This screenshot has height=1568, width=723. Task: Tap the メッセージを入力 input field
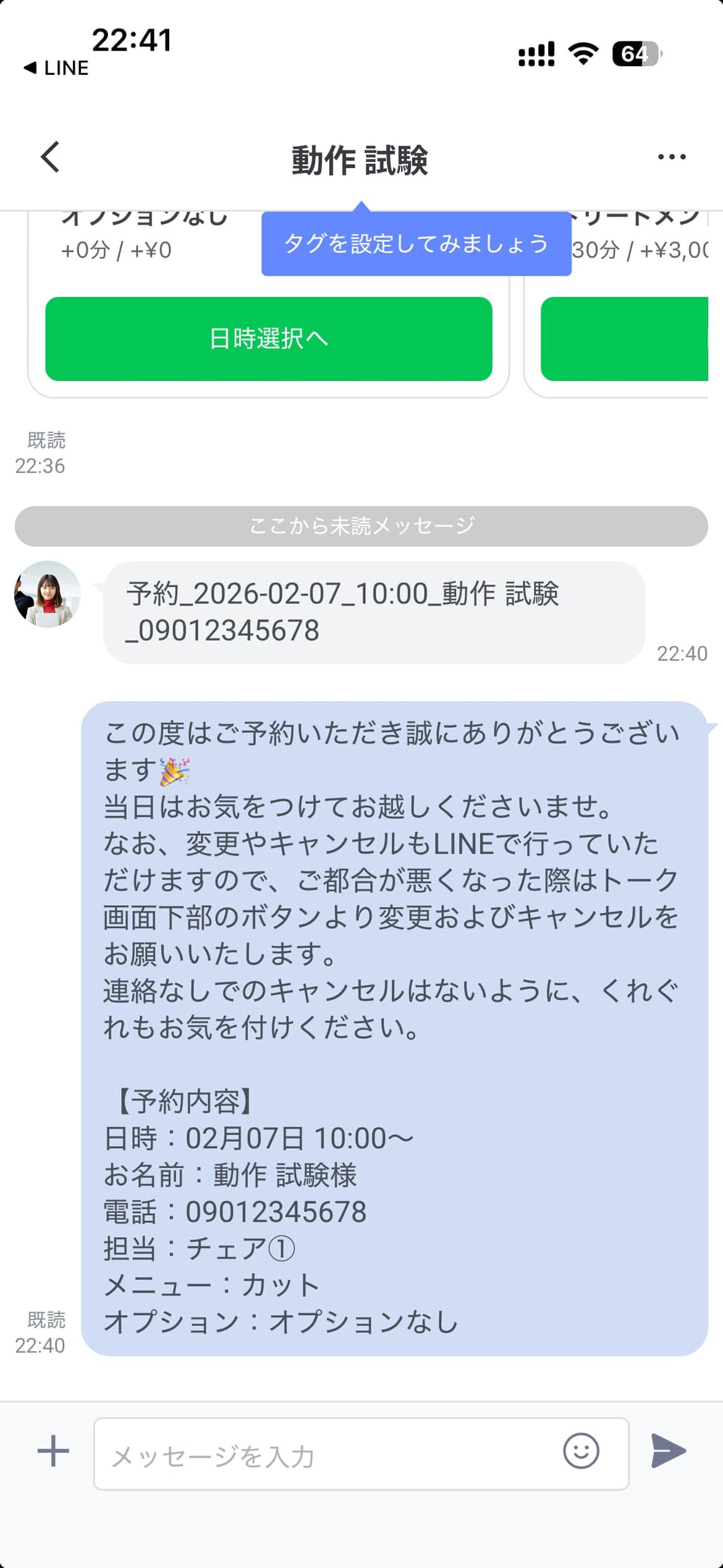point(309,1452)
